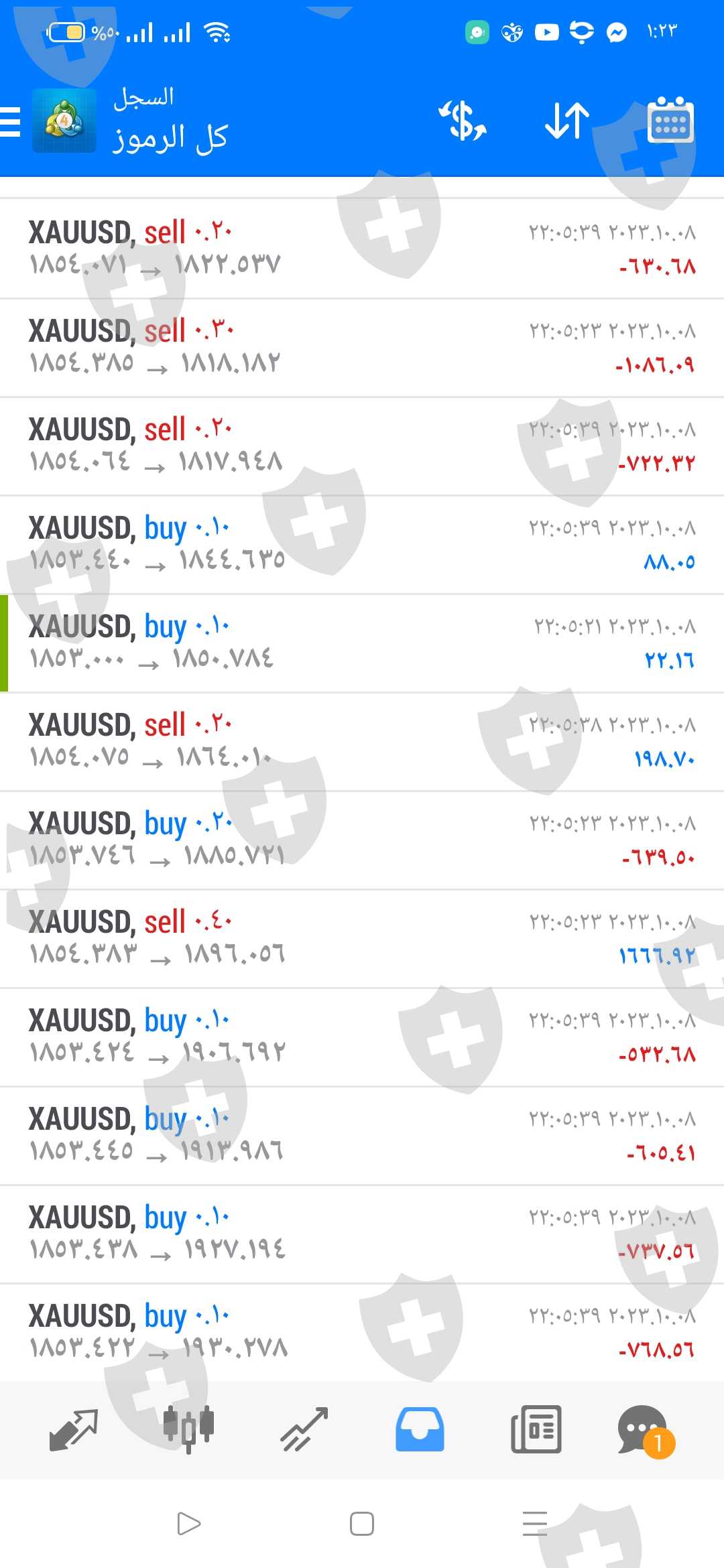
Task: Select XAUUSD buy trade with profit ٨٨.٠٥
Action: point(362,544)
